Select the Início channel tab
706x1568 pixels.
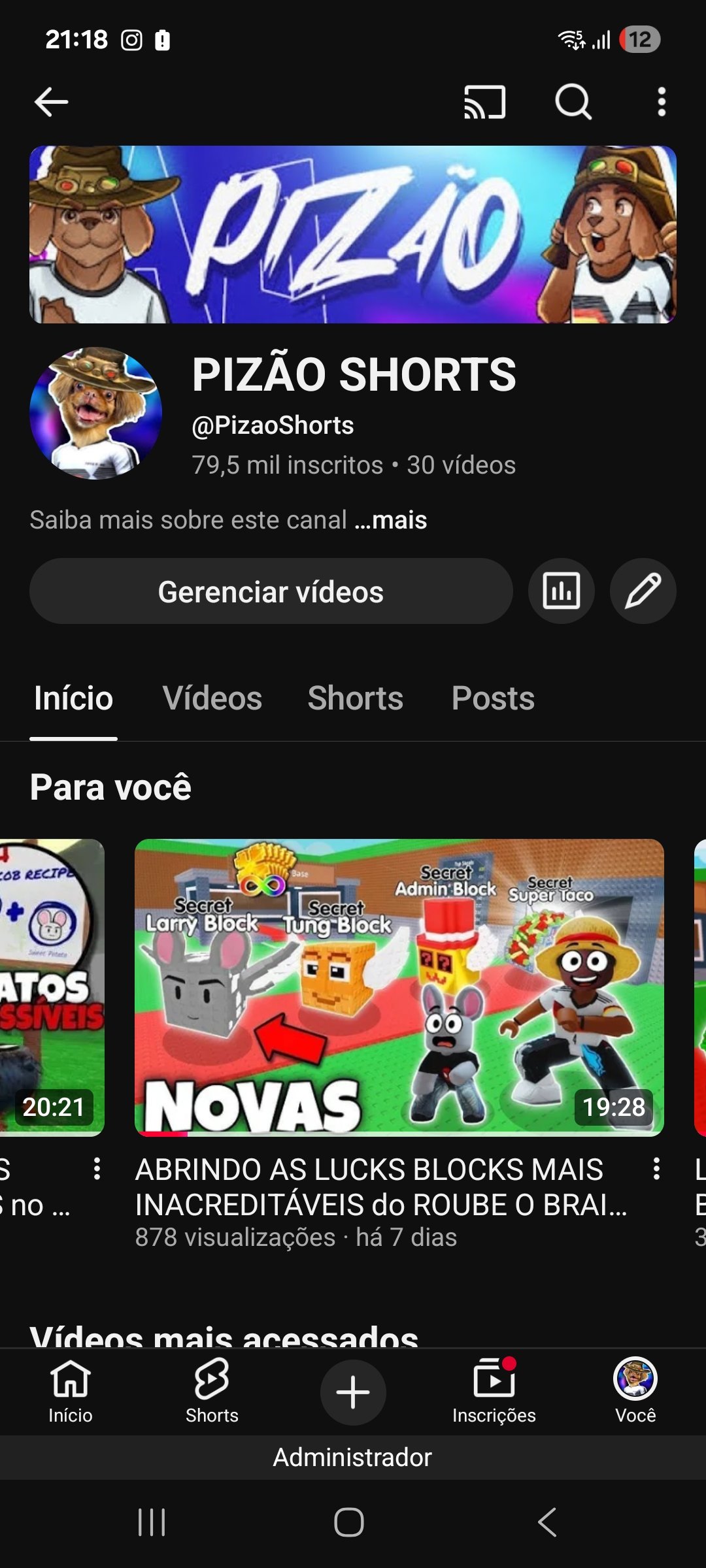(73, 698)
